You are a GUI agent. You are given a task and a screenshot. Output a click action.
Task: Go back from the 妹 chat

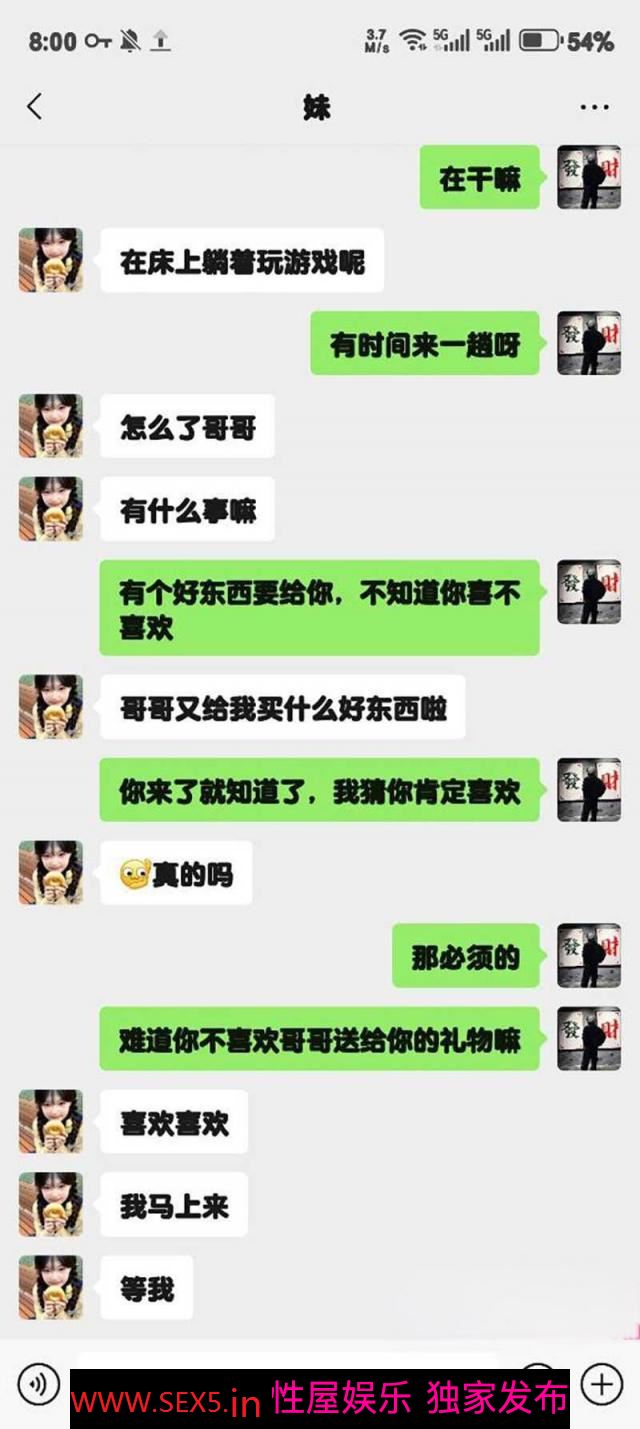35,107
